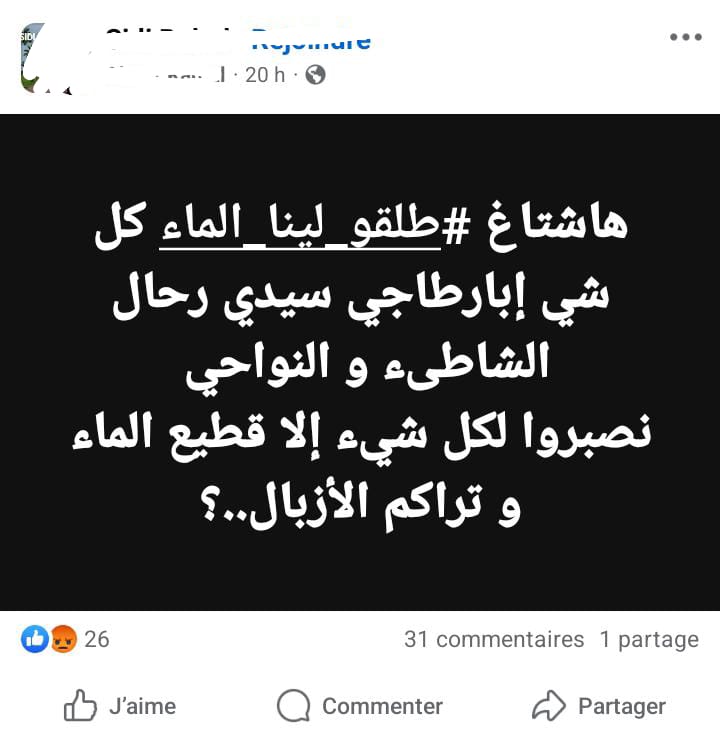Open the black Arabic text post image
The image size is (720, 742).
360,362
